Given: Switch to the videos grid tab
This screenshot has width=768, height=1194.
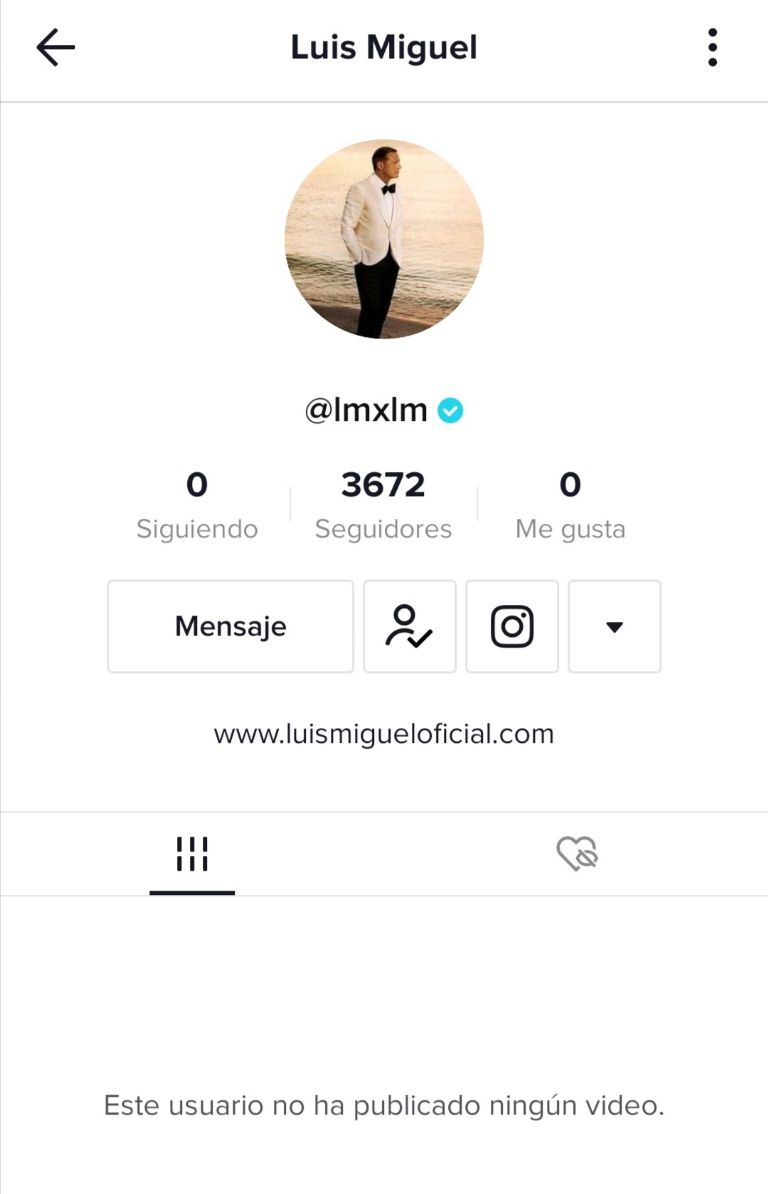Looking at the screenshot, I should 192,855.
